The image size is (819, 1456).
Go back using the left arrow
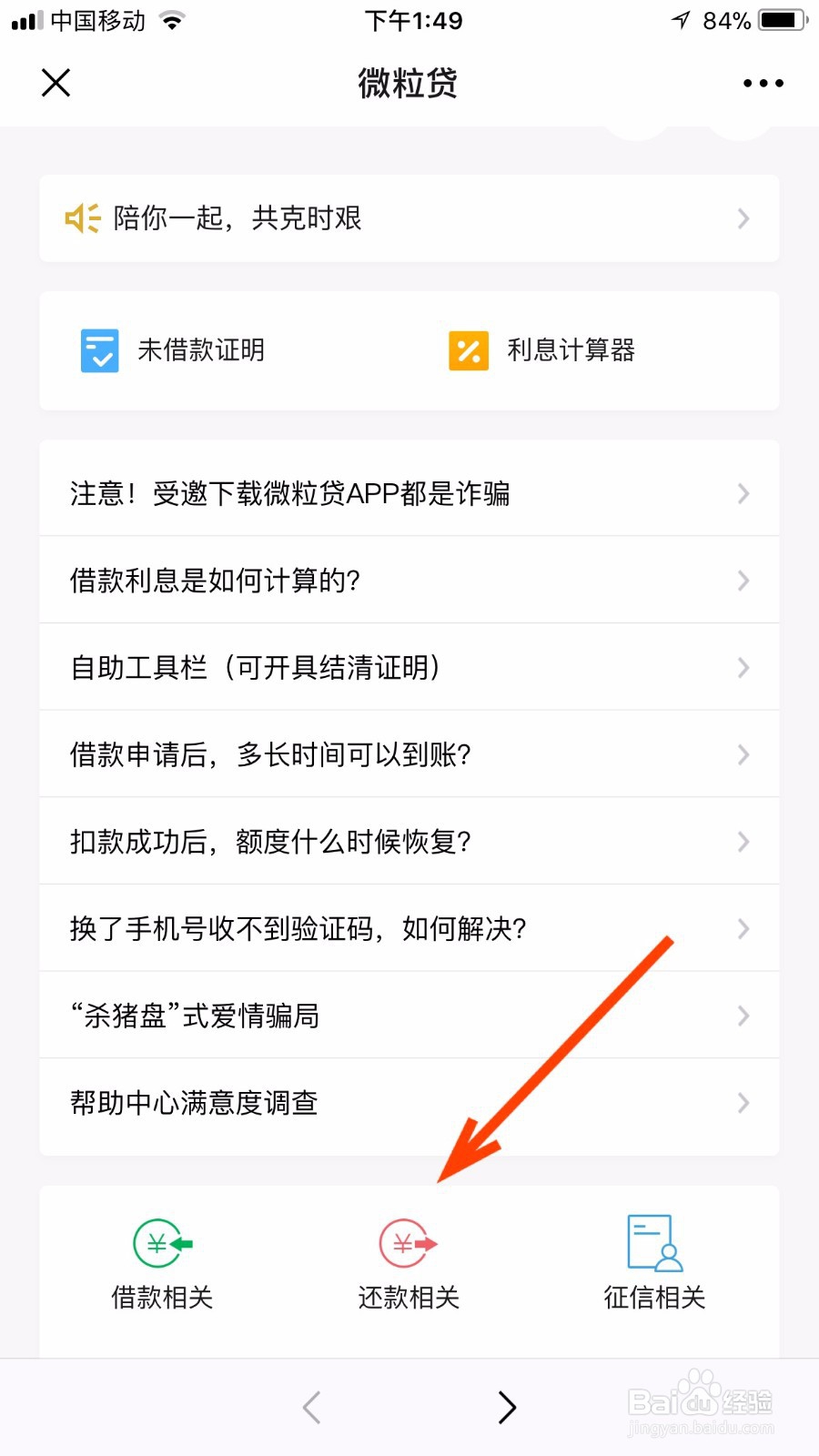click(311, 1407)
